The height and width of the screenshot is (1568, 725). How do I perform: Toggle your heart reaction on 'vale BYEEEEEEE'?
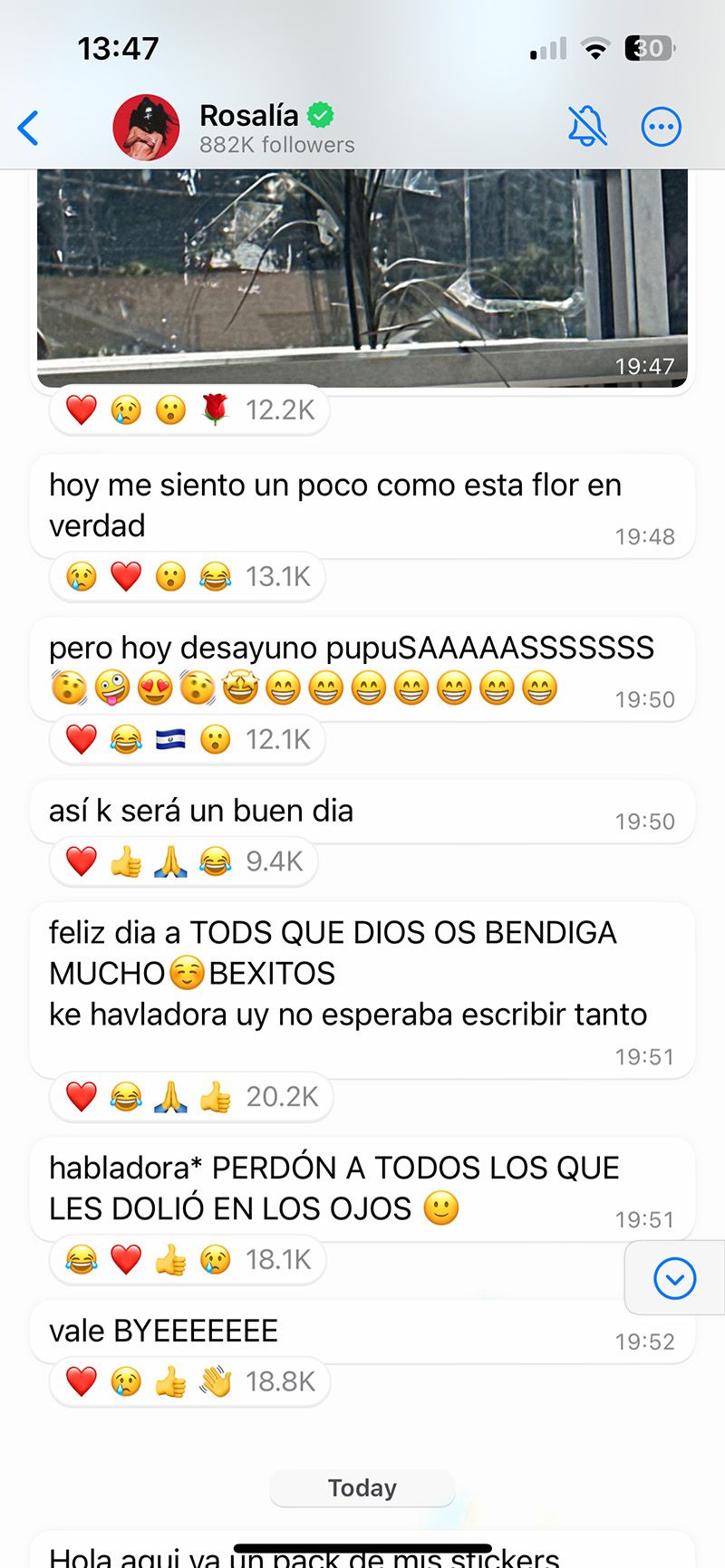[x=82, y=1381]
